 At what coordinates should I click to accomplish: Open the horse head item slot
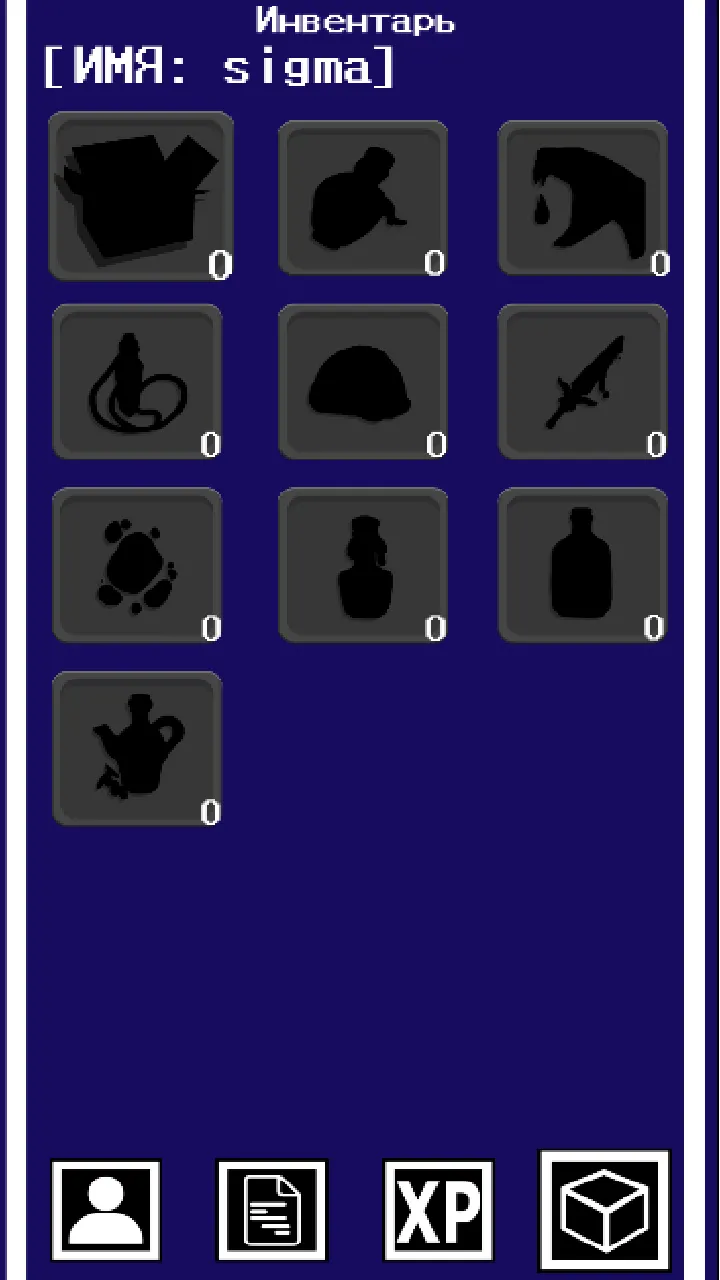coord(583,198)
